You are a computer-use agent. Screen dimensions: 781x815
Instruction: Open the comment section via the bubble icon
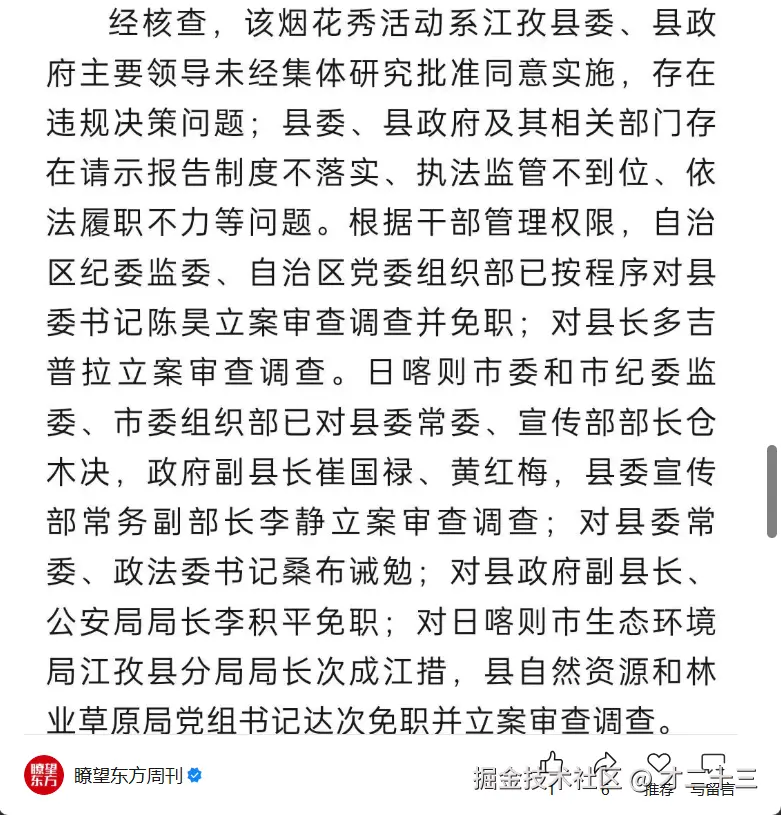(x=714, y=760)
